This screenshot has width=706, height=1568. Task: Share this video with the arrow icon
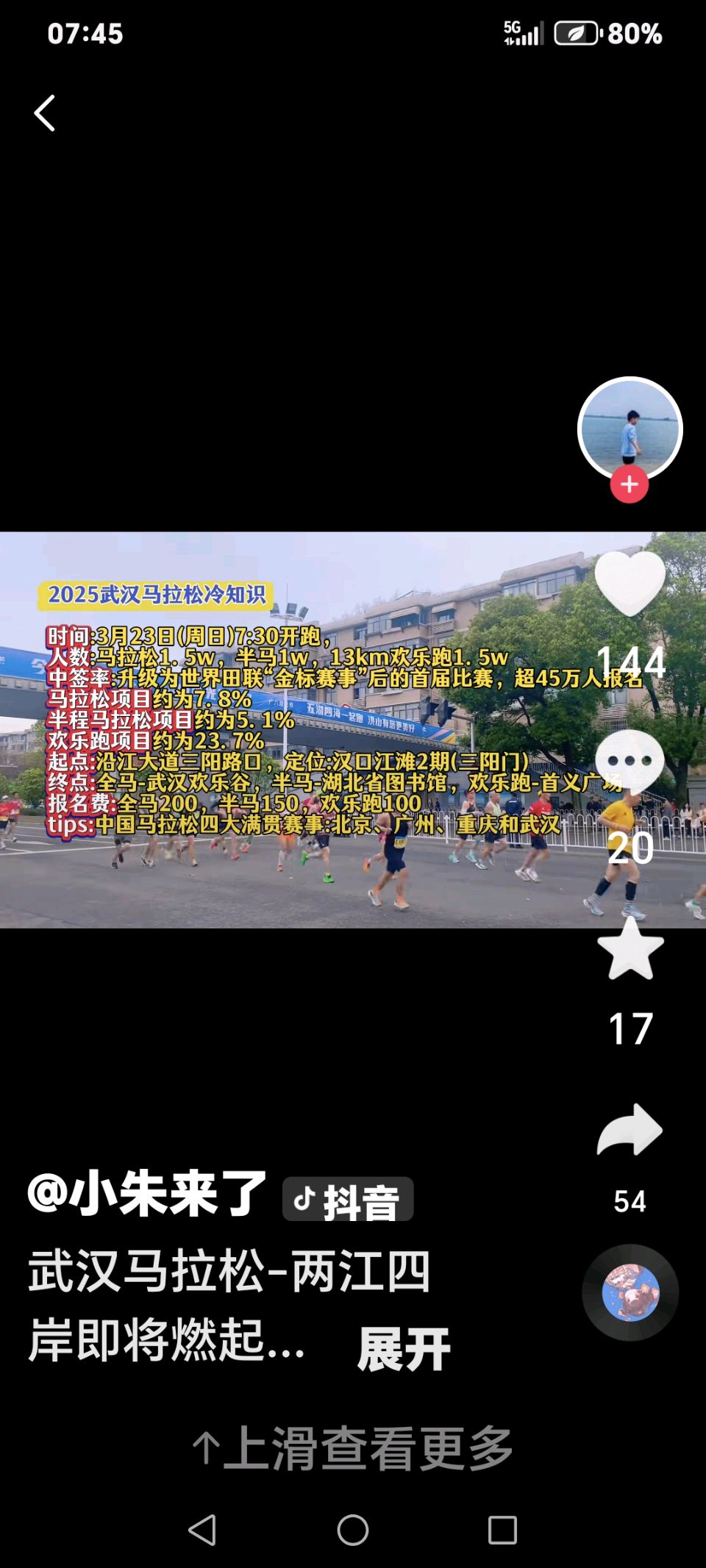pyautogui.click(x=630, y=1130)
